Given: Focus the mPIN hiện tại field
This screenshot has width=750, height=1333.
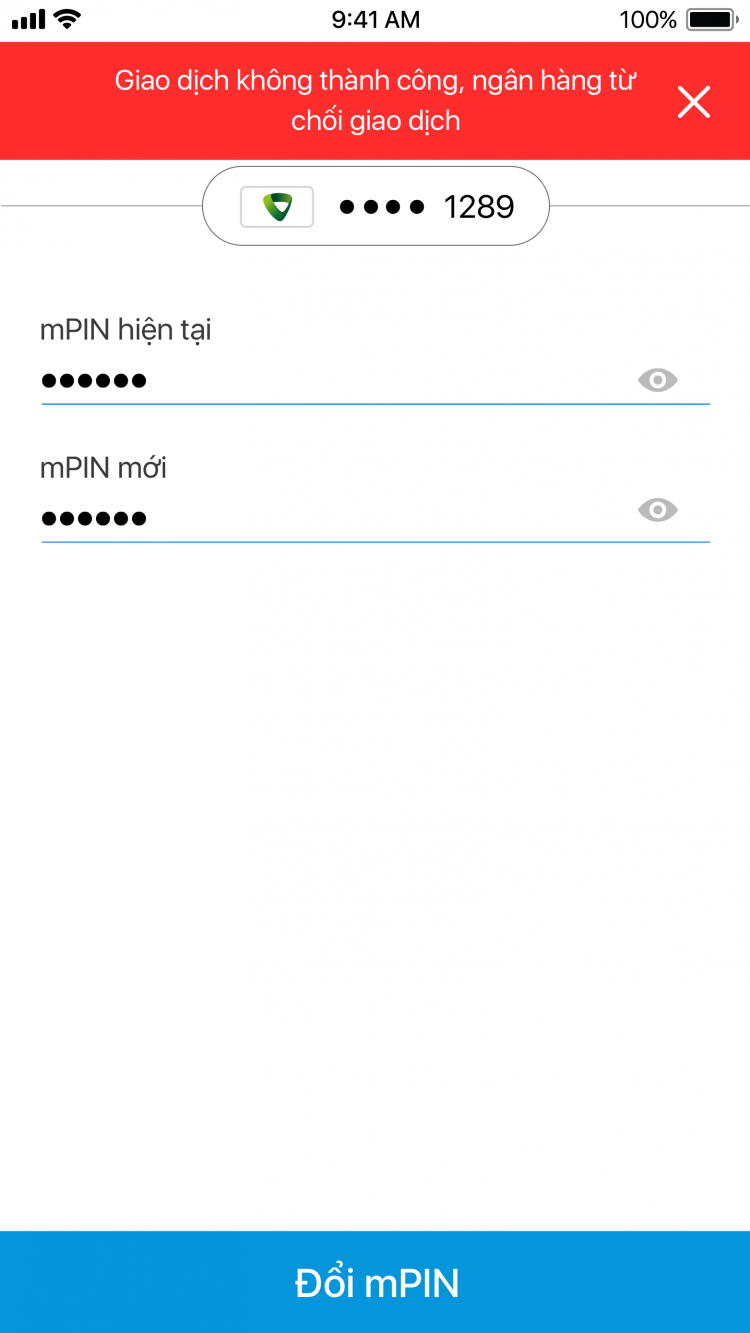Looking at the screenshot, I should pos(335,380).
